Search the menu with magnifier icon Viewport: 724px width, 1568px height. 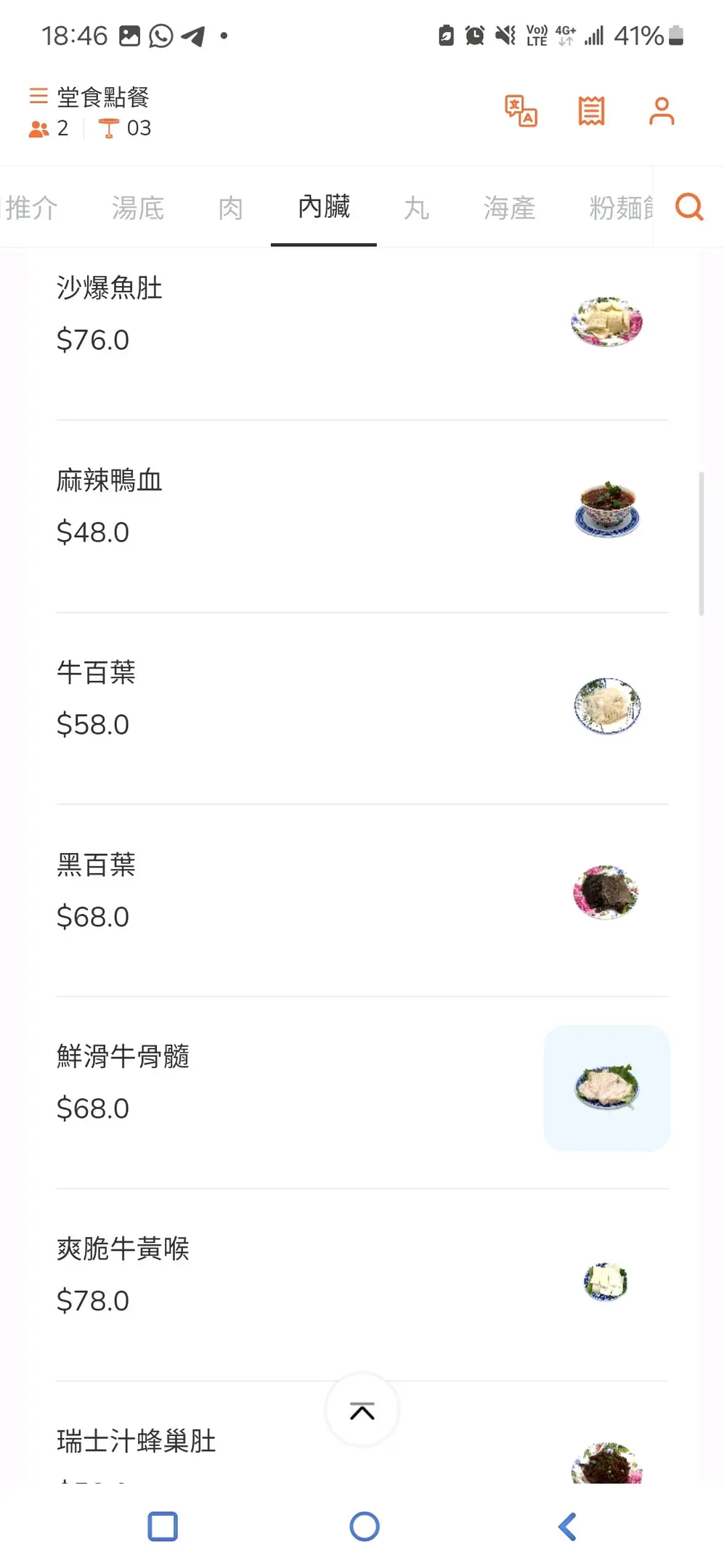pos(689,207)
